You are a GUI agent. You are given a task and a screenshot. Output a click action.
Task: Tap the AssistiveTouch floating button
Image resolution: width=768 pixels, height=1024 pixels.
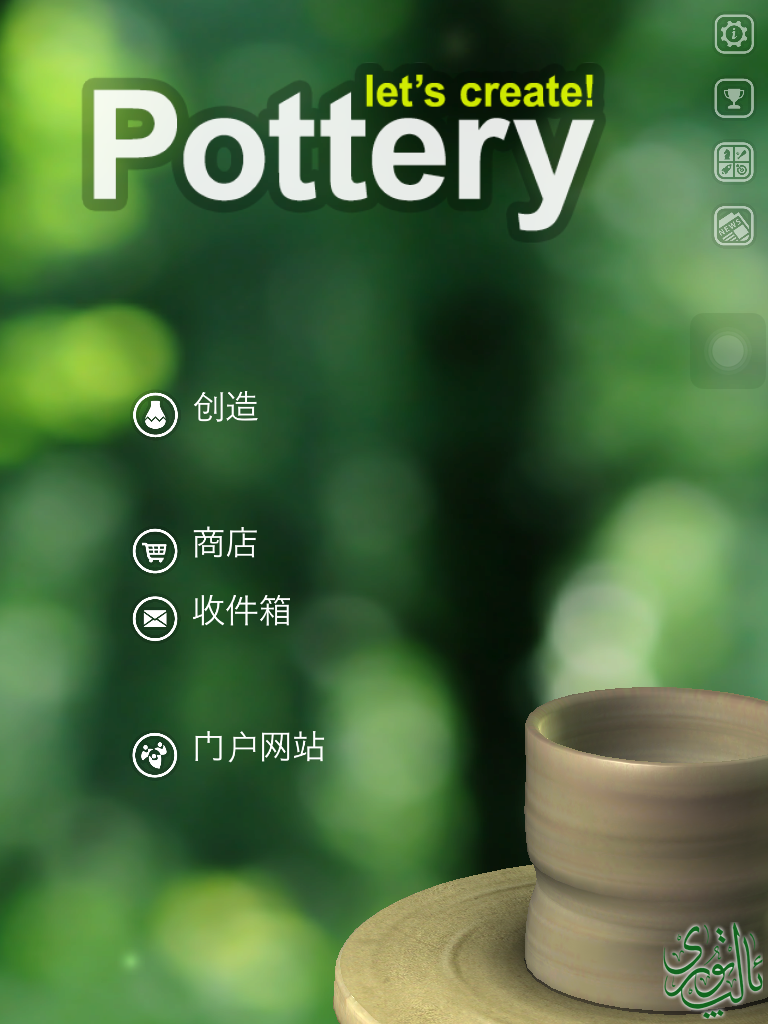[x=728, y=350]
